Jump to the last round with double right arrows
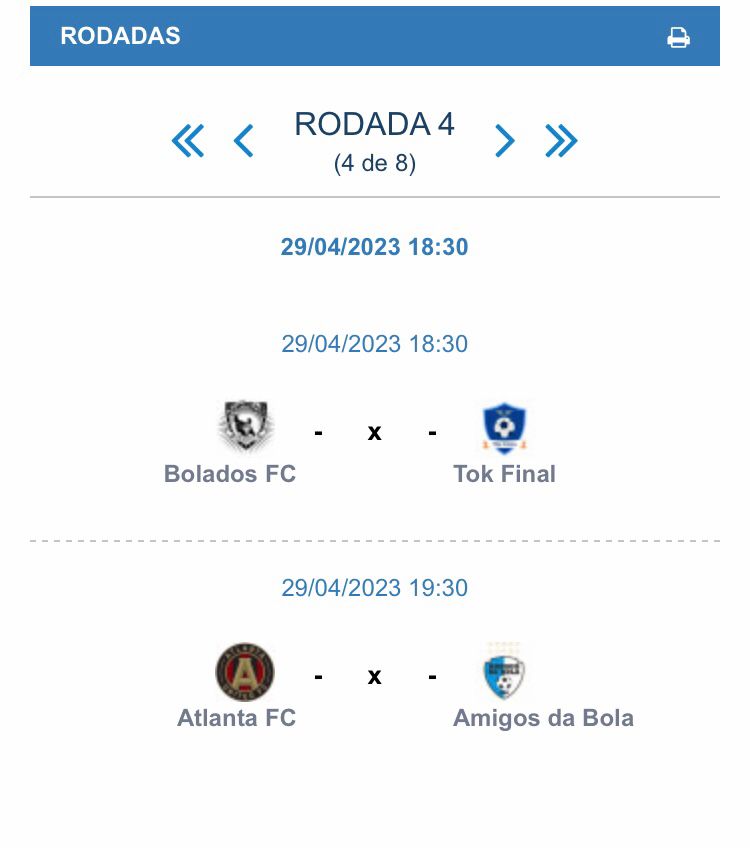This screenshot has width=750, height=848. (561, 141)
